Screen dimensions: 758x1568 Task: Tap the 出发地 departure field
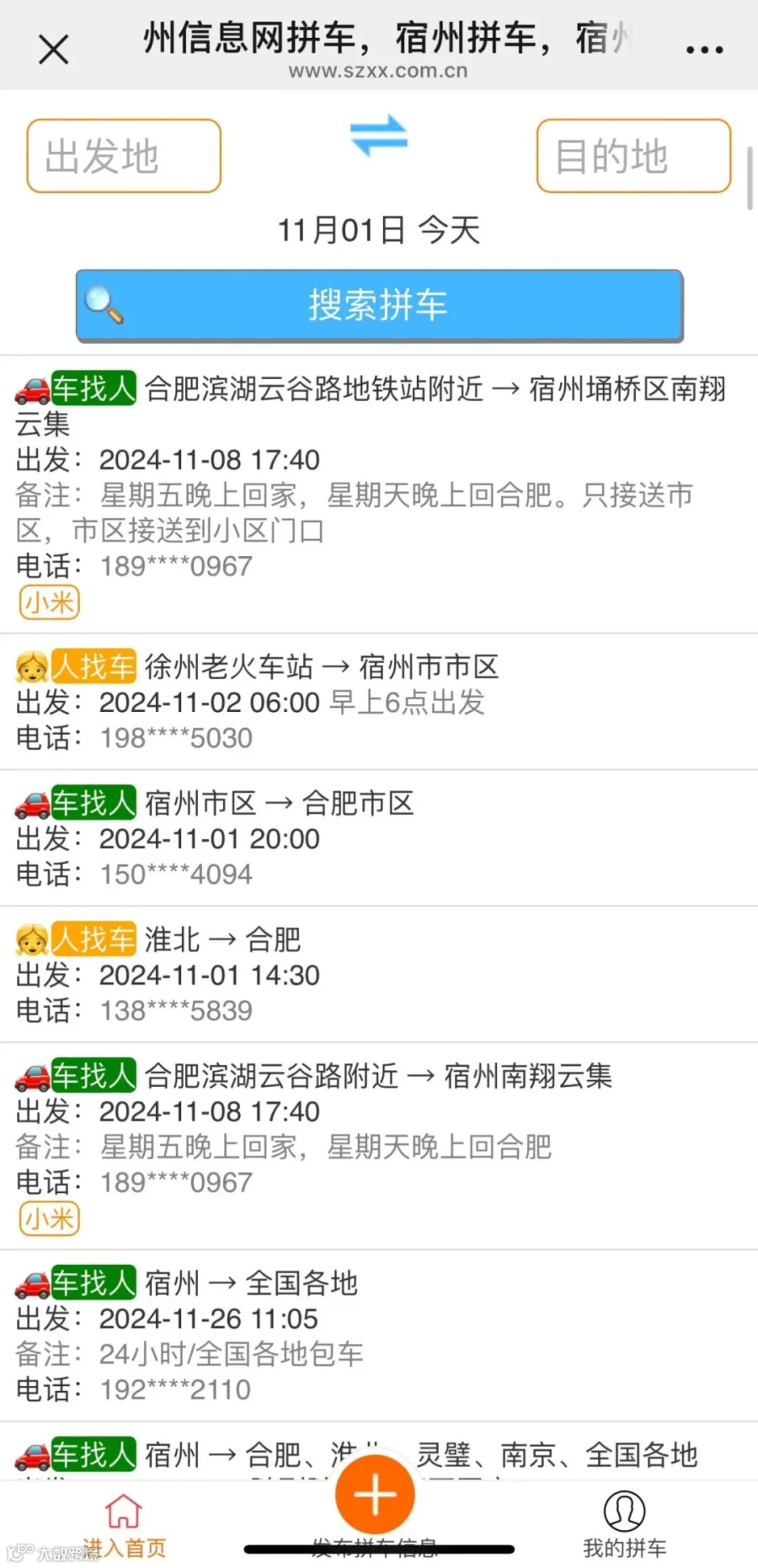pos(124,156)
